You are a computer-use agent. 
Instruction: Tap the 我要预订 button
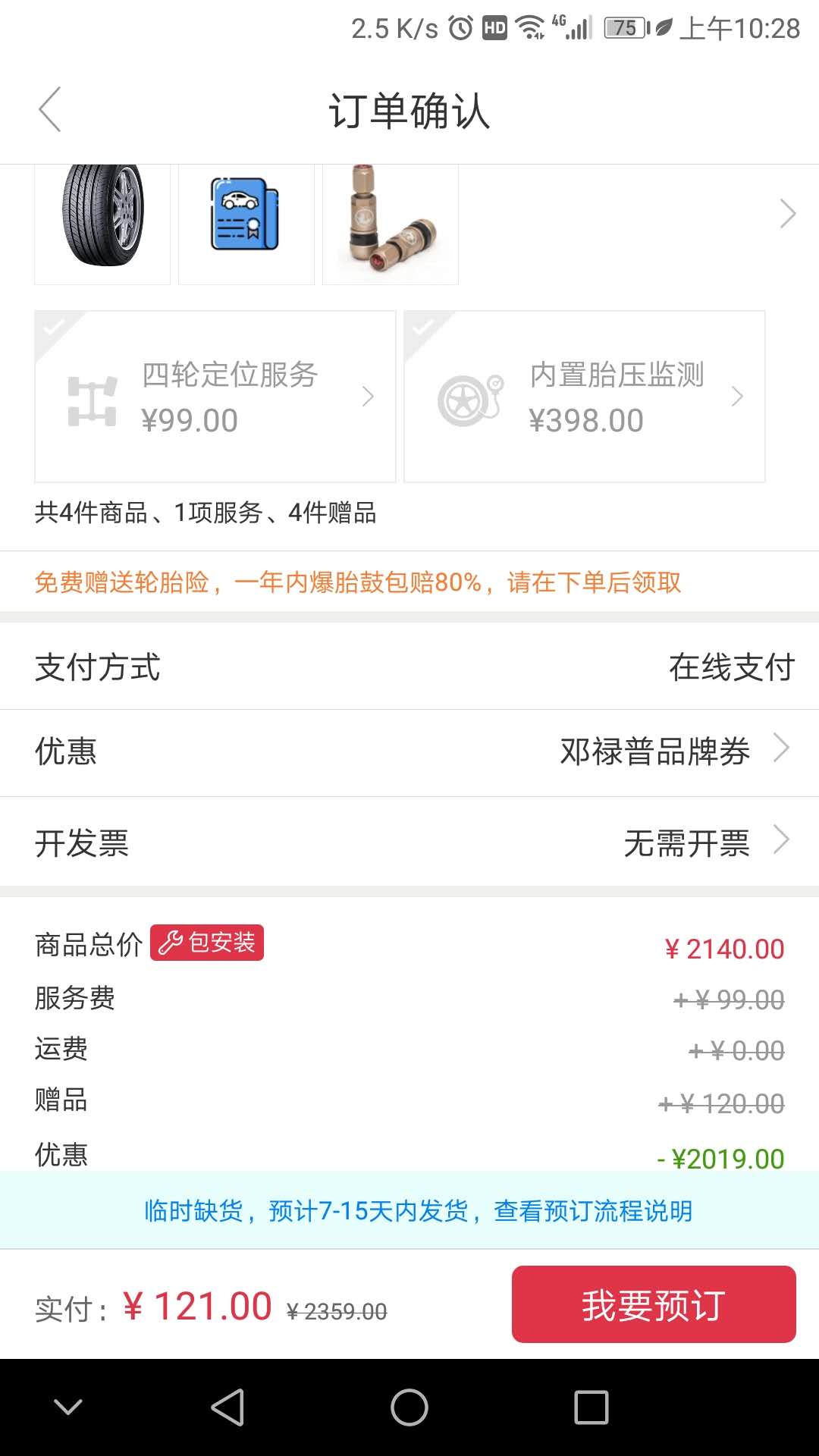(x=654, y=1304)
